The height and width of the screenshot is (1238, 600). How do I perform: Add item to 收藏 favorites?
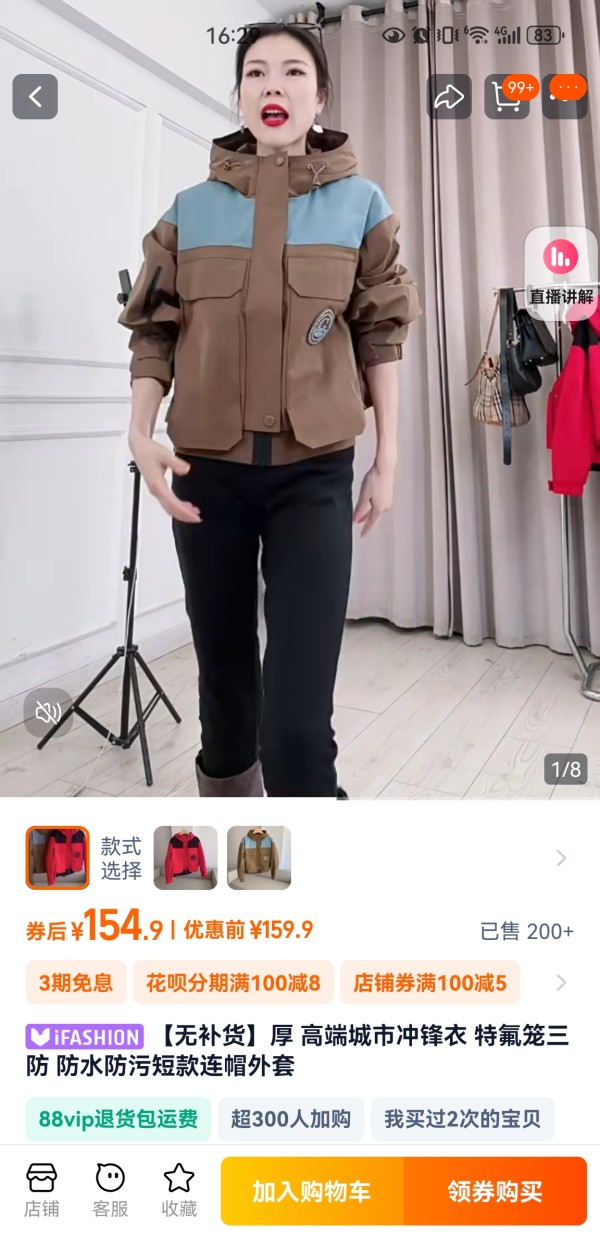coord(178,1190)
